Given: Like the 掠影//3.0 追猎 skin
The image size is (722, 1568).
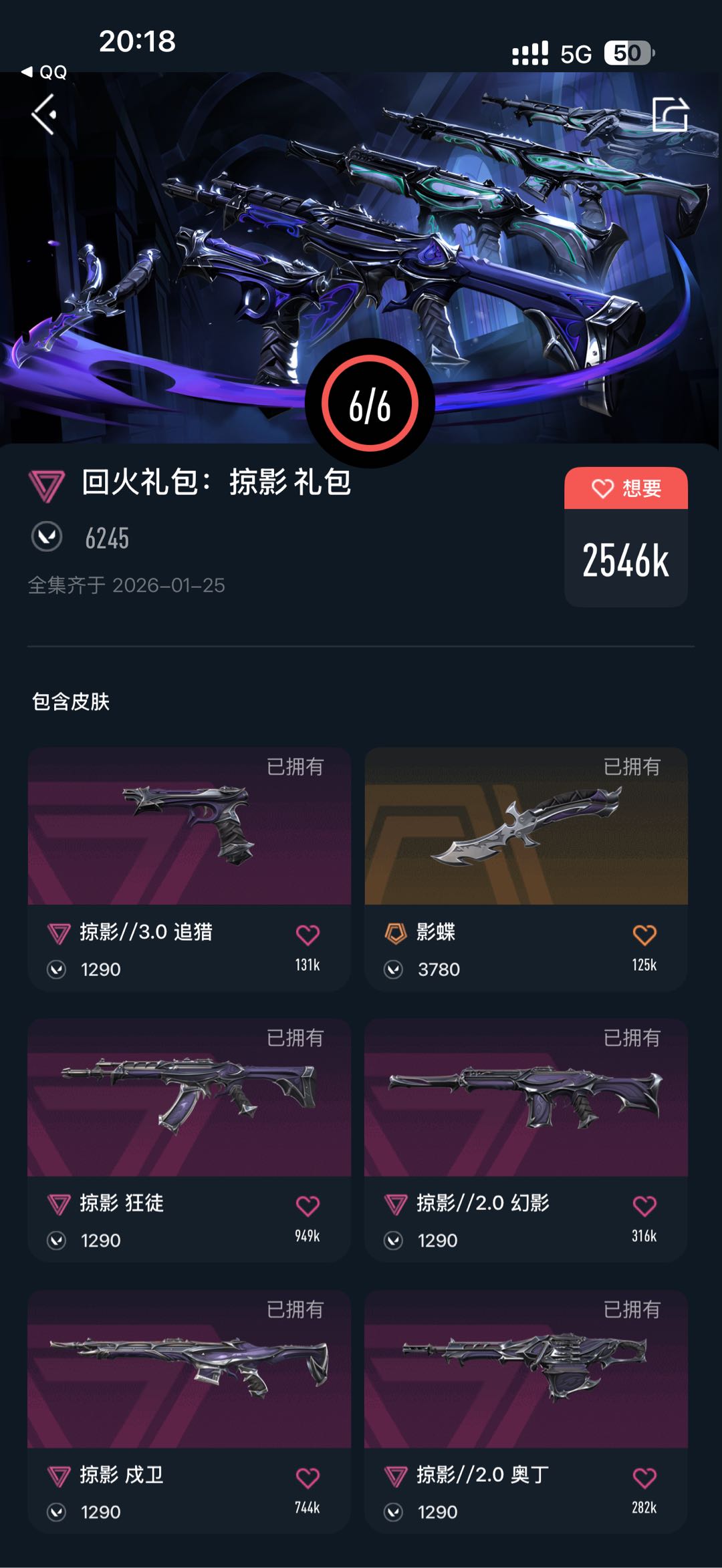Looking at the screenshot, I should [308, 935].
